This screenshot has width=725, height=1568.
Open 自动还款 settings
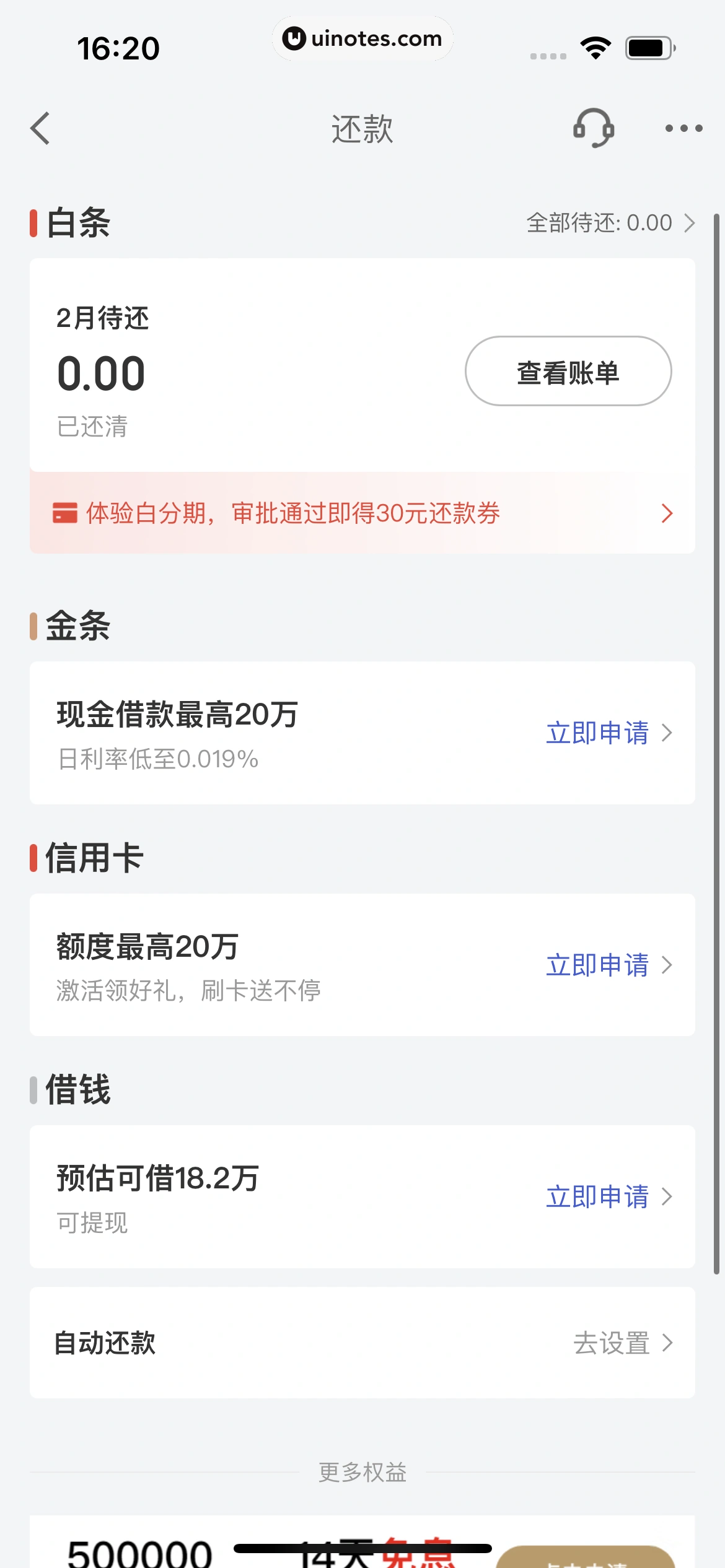[x=622, y=1343]
